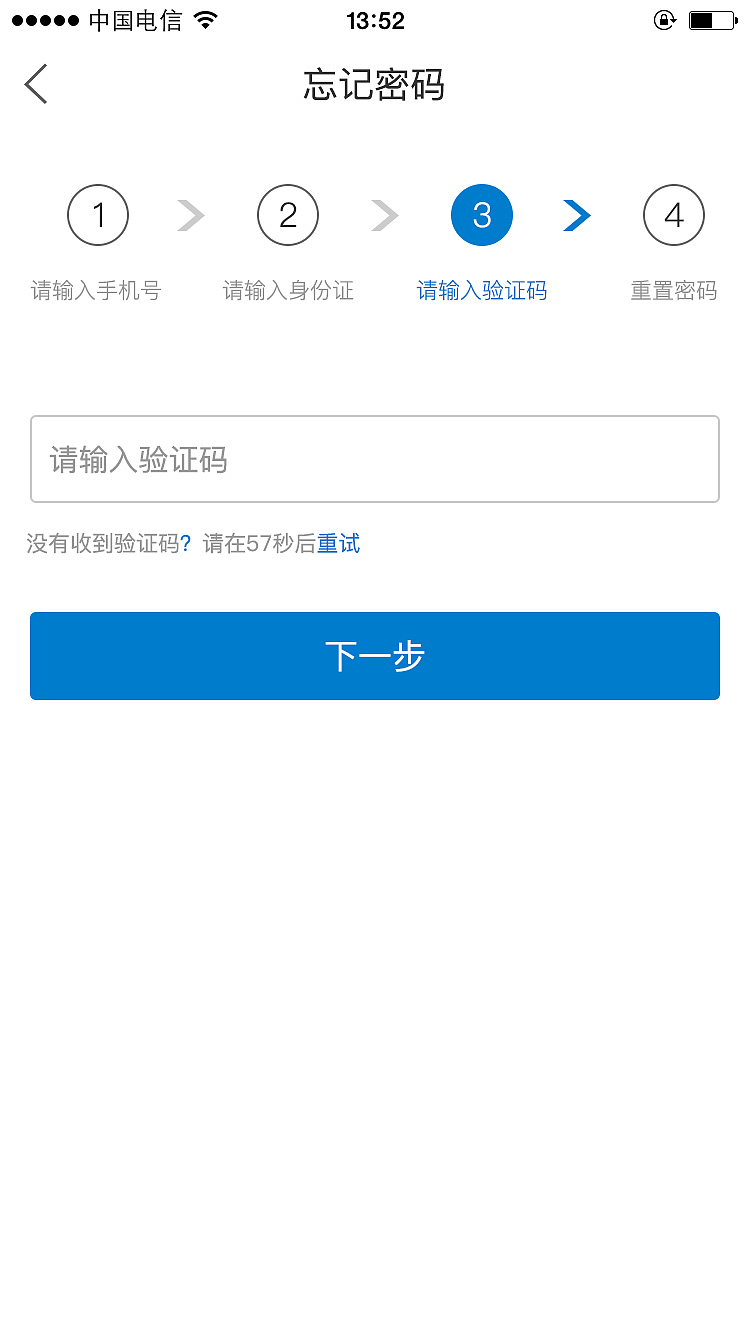Click the 忘记密码 page title
The width and height of the screenshot is (750, 1334).
(x=375, y=86)
